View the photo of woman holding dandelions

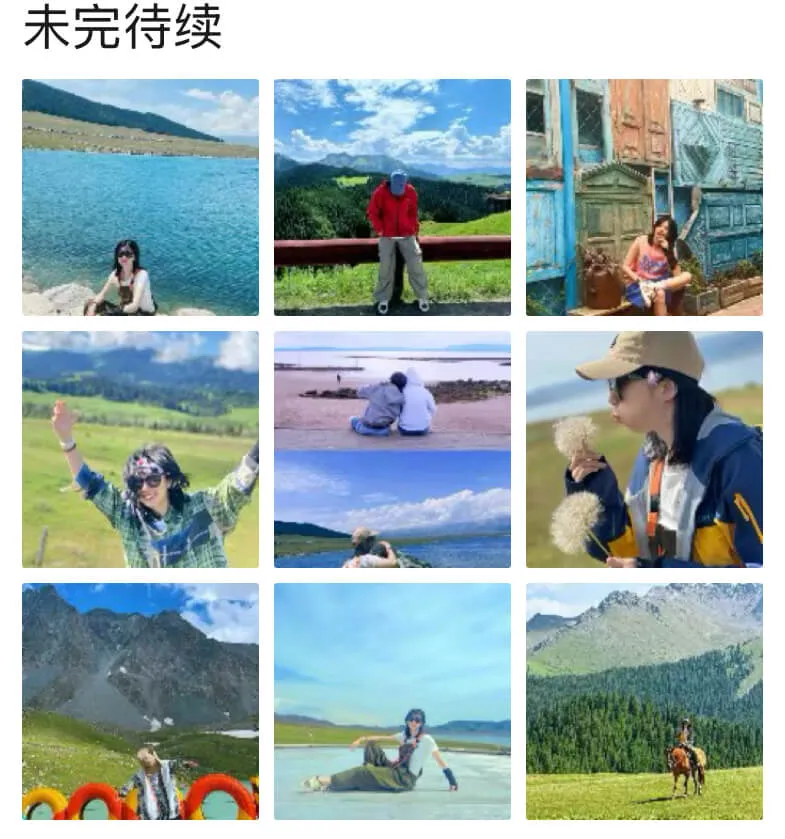pyautogui.click(x=644, y=449)
